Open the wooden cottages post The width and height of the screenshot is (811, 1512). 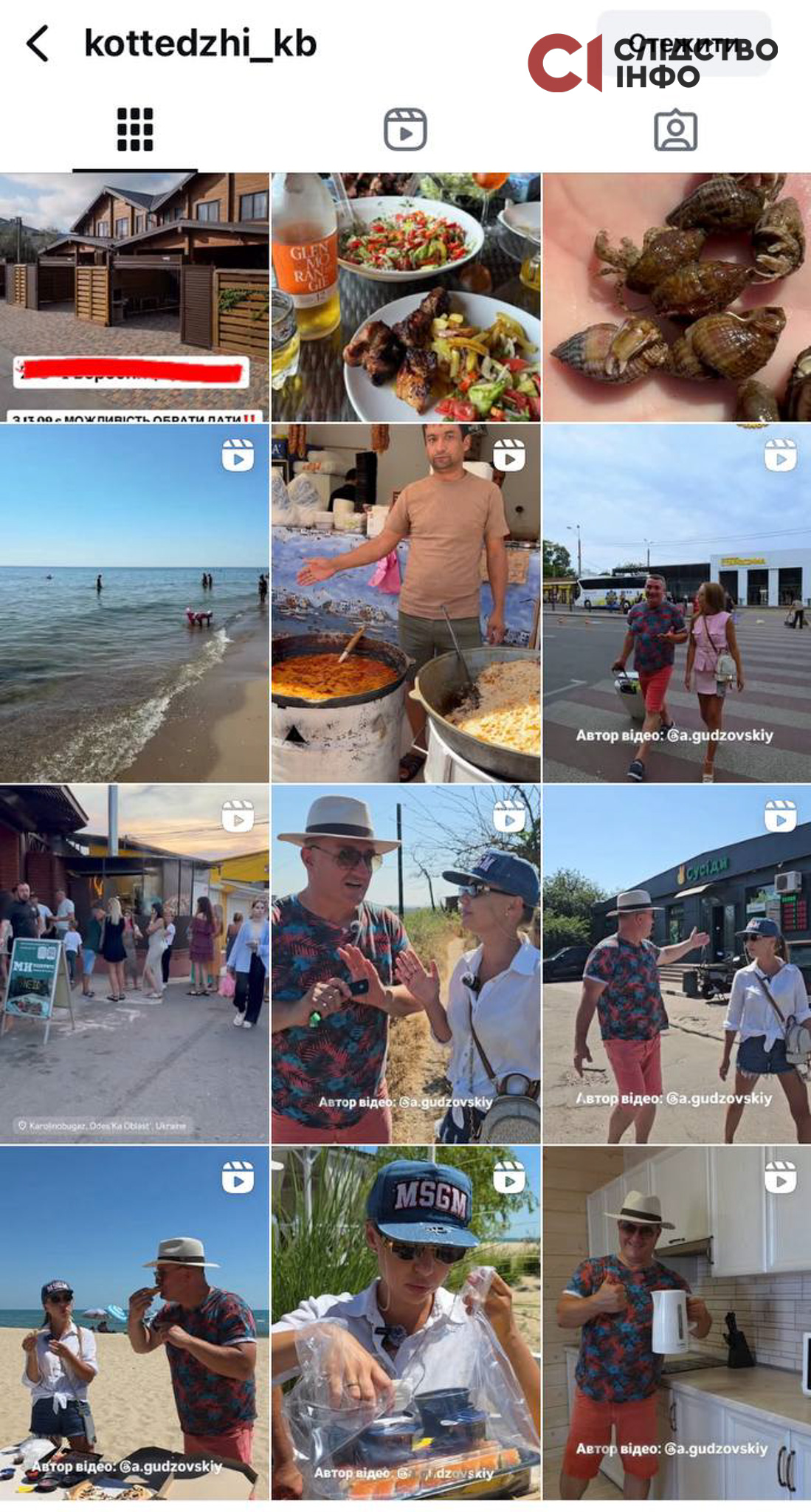[134, 297]
